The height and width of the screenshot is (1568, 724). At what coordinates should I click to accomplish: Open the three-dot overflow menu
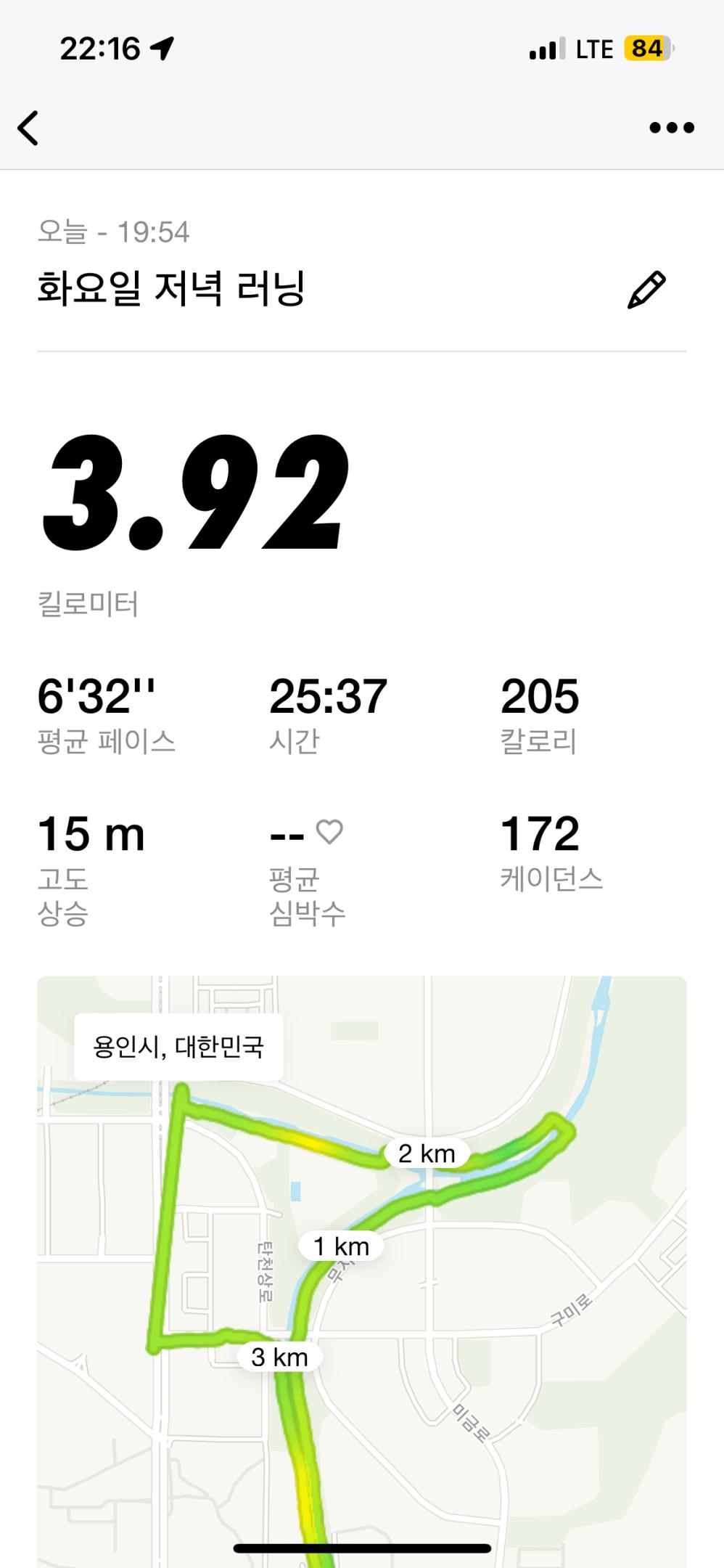click(671, 128)
